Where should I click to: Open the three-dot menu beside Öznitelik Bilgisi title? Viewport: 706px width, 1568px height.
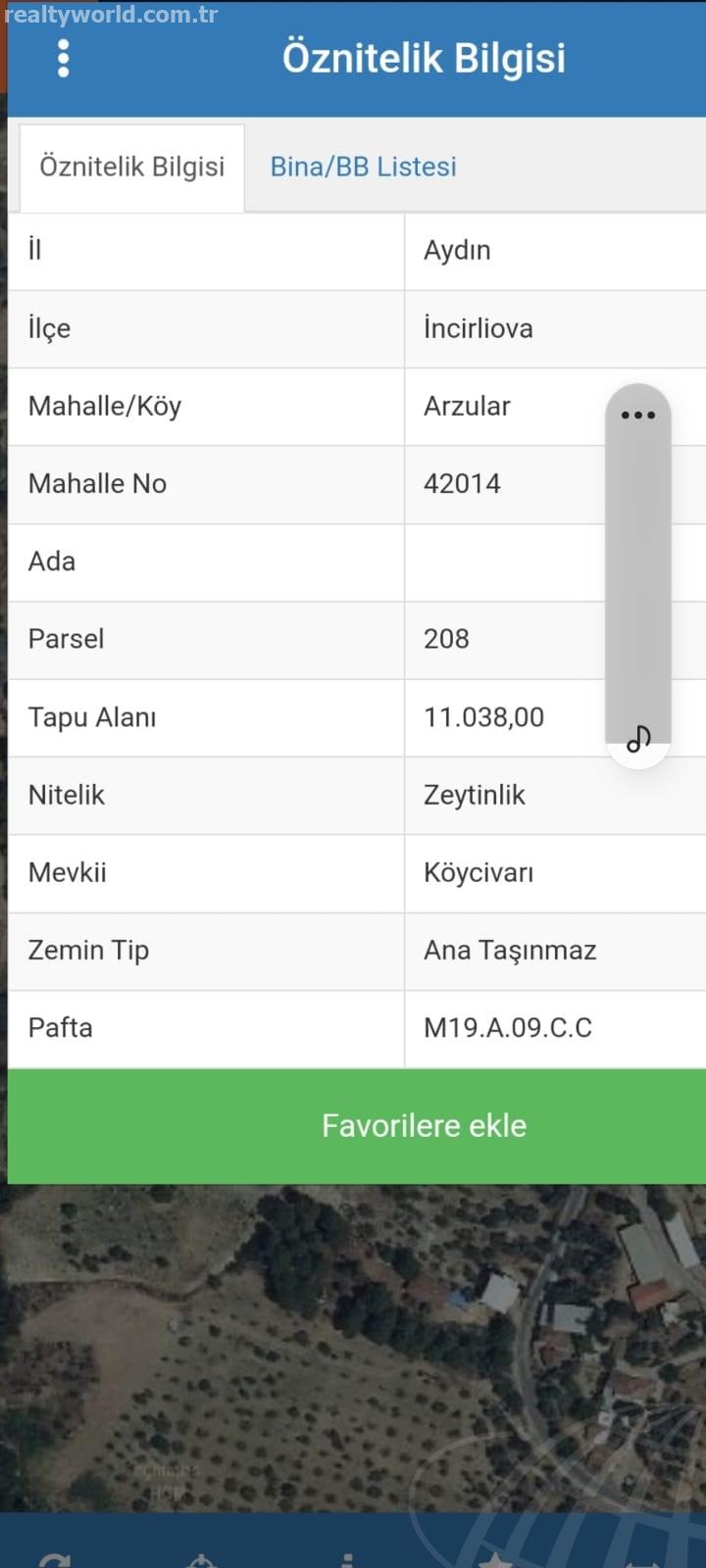click(x=64, y=59)
